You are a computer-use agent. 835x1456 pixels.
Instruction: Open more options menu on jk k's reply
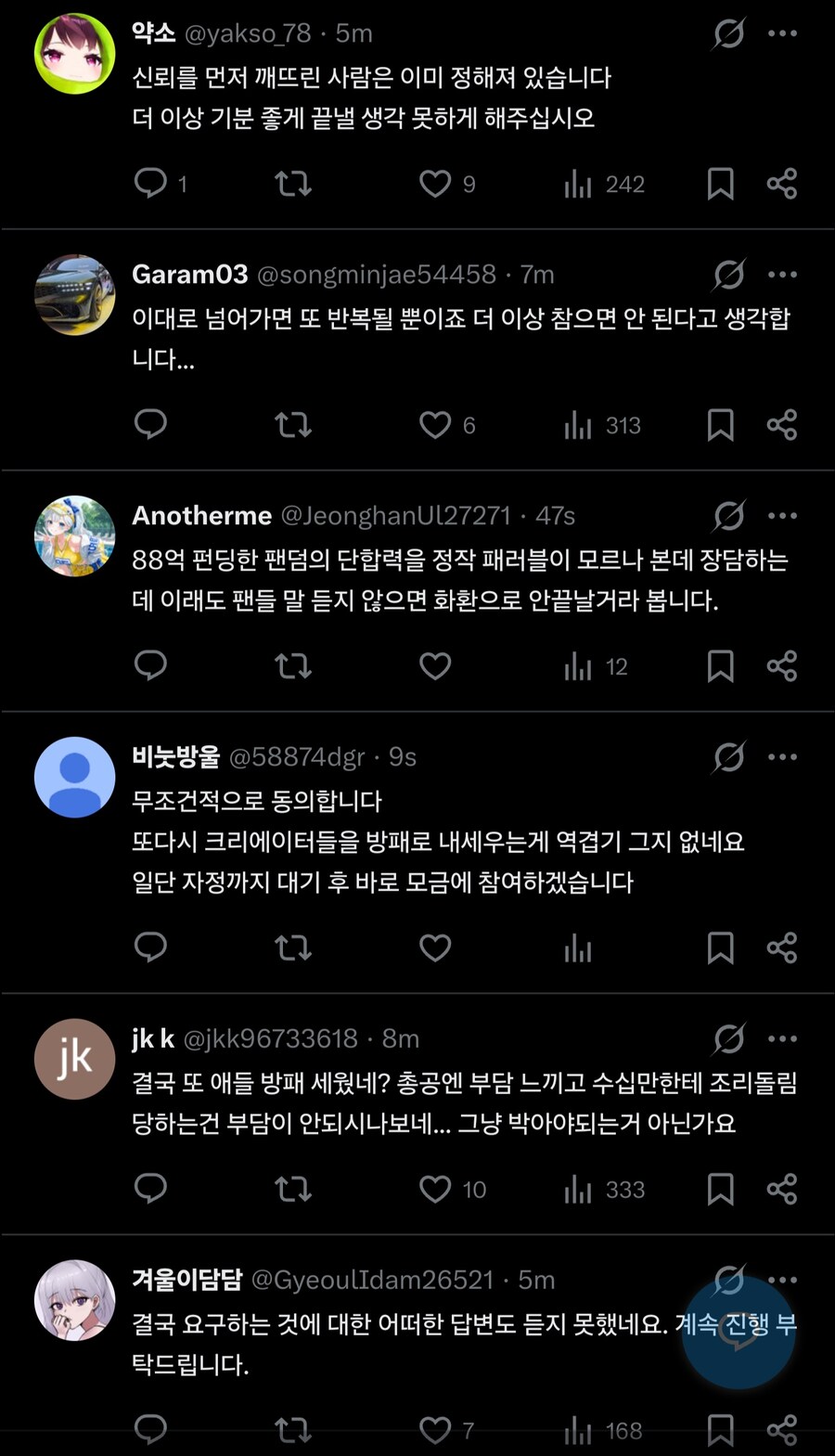(x=784, y=1038)
